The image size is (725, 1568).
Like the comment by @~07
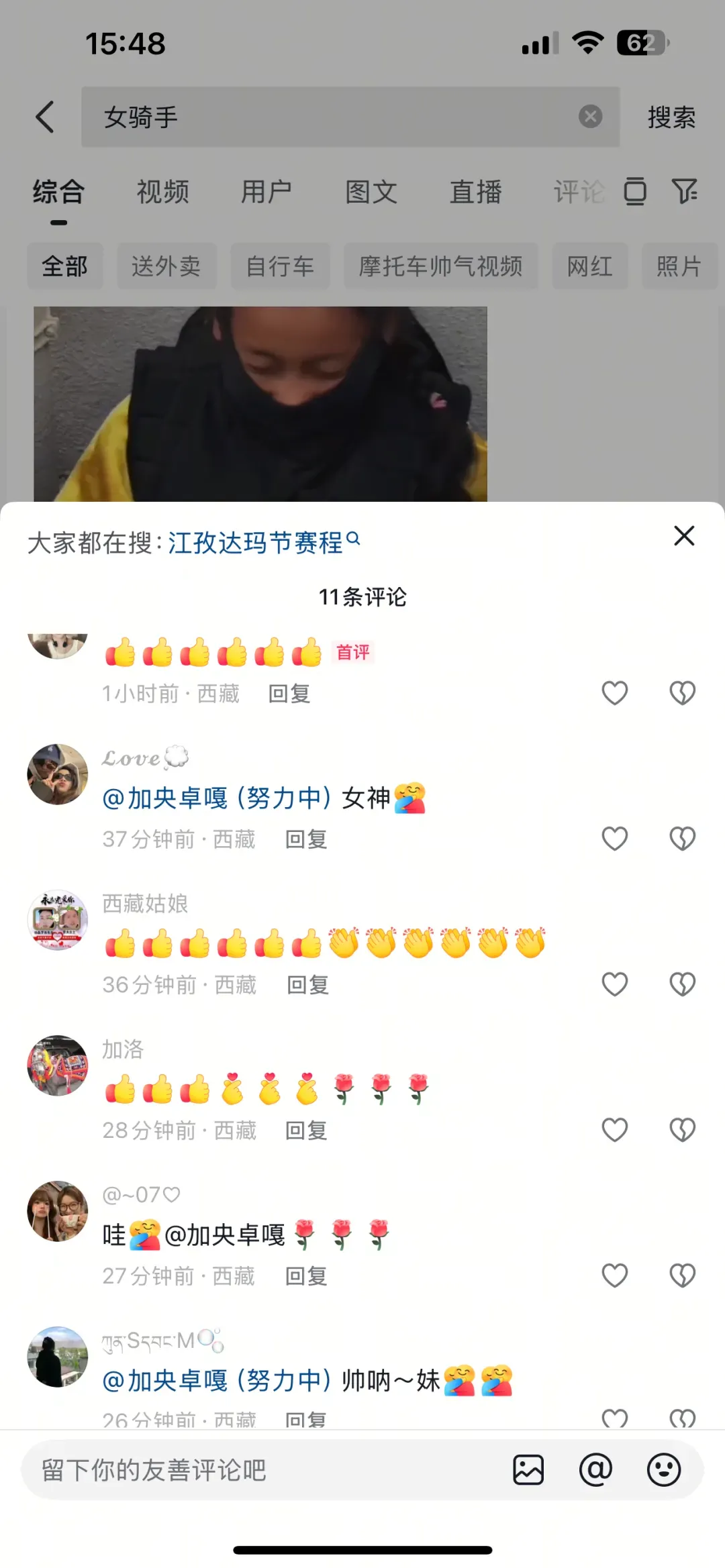click(614, 1275)
